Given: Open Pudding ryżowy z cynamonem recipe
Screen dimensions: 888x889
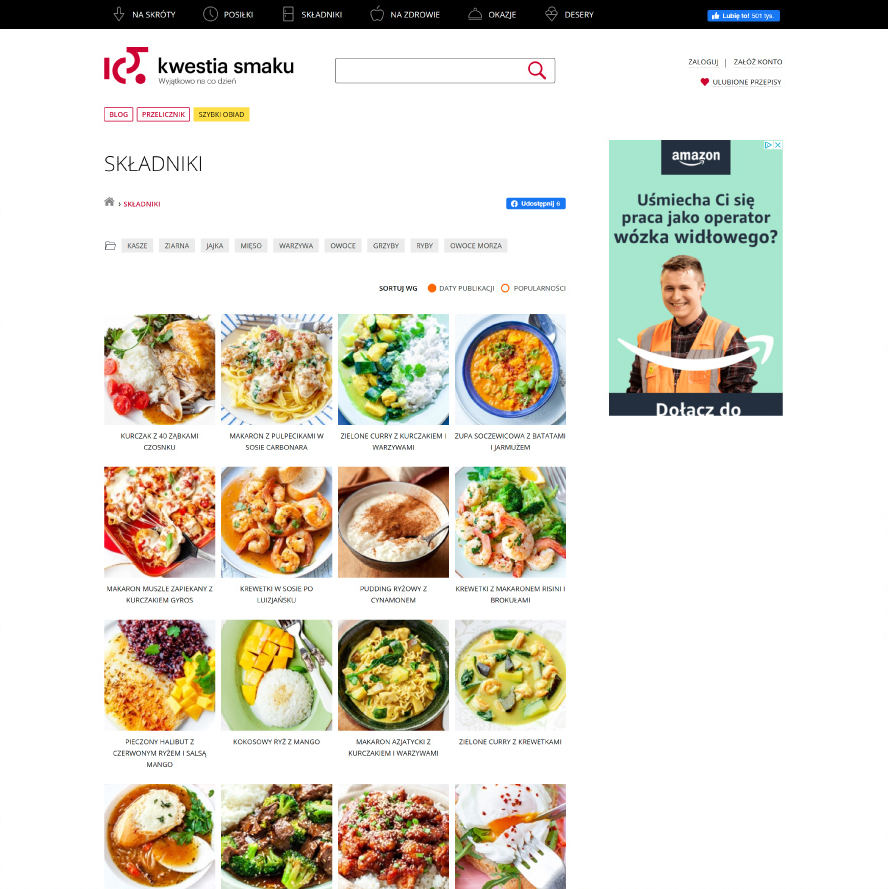Looking at the screenshot, I should pos(393,522).
